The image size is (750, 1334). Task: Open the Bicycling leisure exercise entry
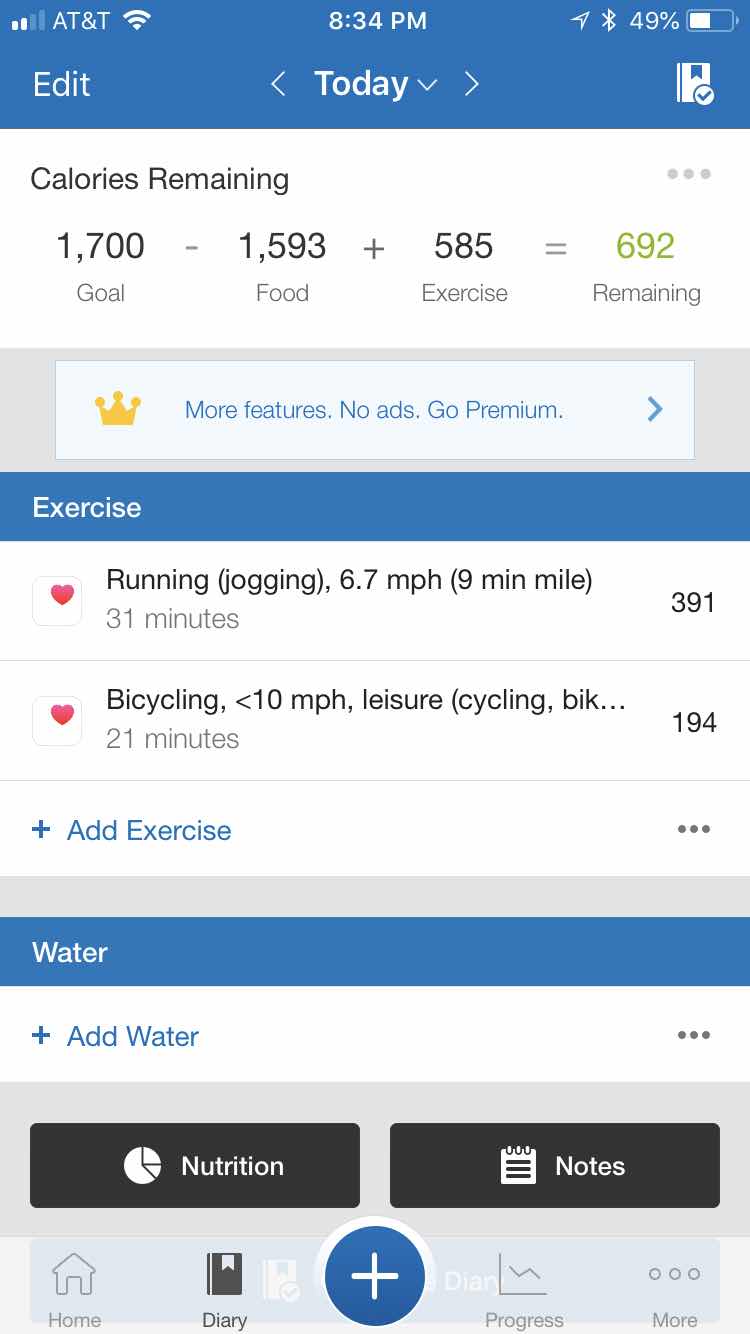(x=375, y=721)
